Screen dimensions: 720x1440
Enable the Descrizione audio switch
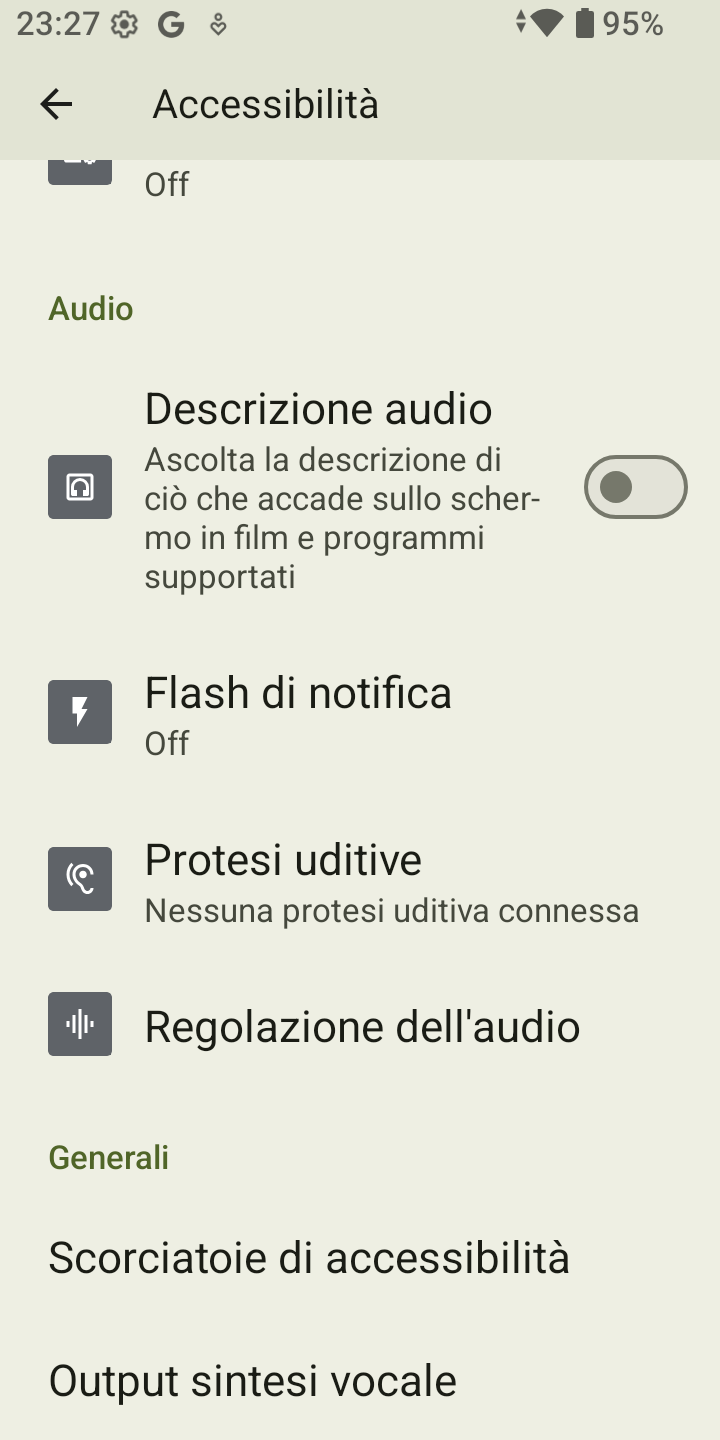(636, 487)
